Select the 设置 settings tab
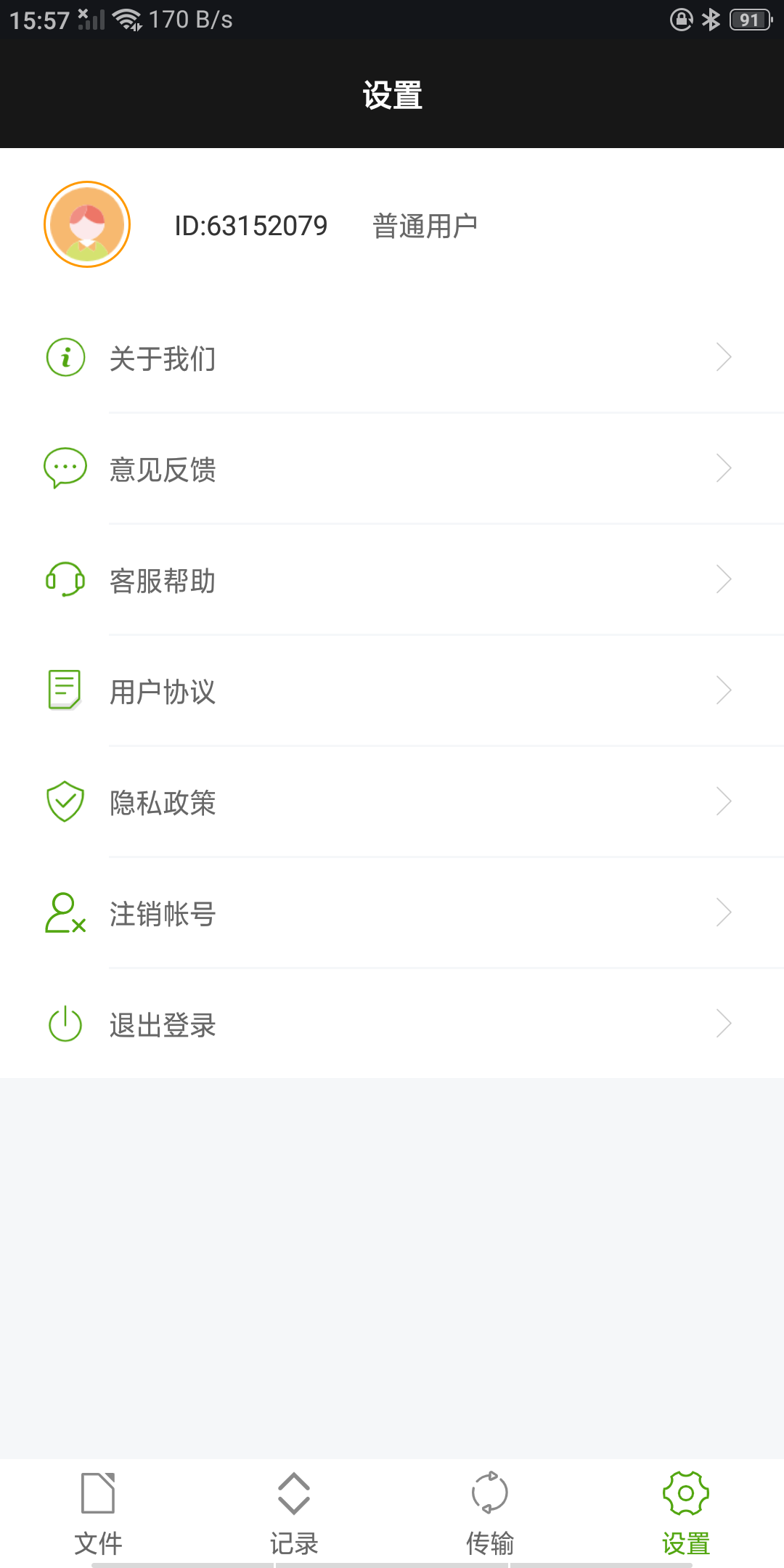This screenshot has width=784, height=1568. coord(686,1513)
